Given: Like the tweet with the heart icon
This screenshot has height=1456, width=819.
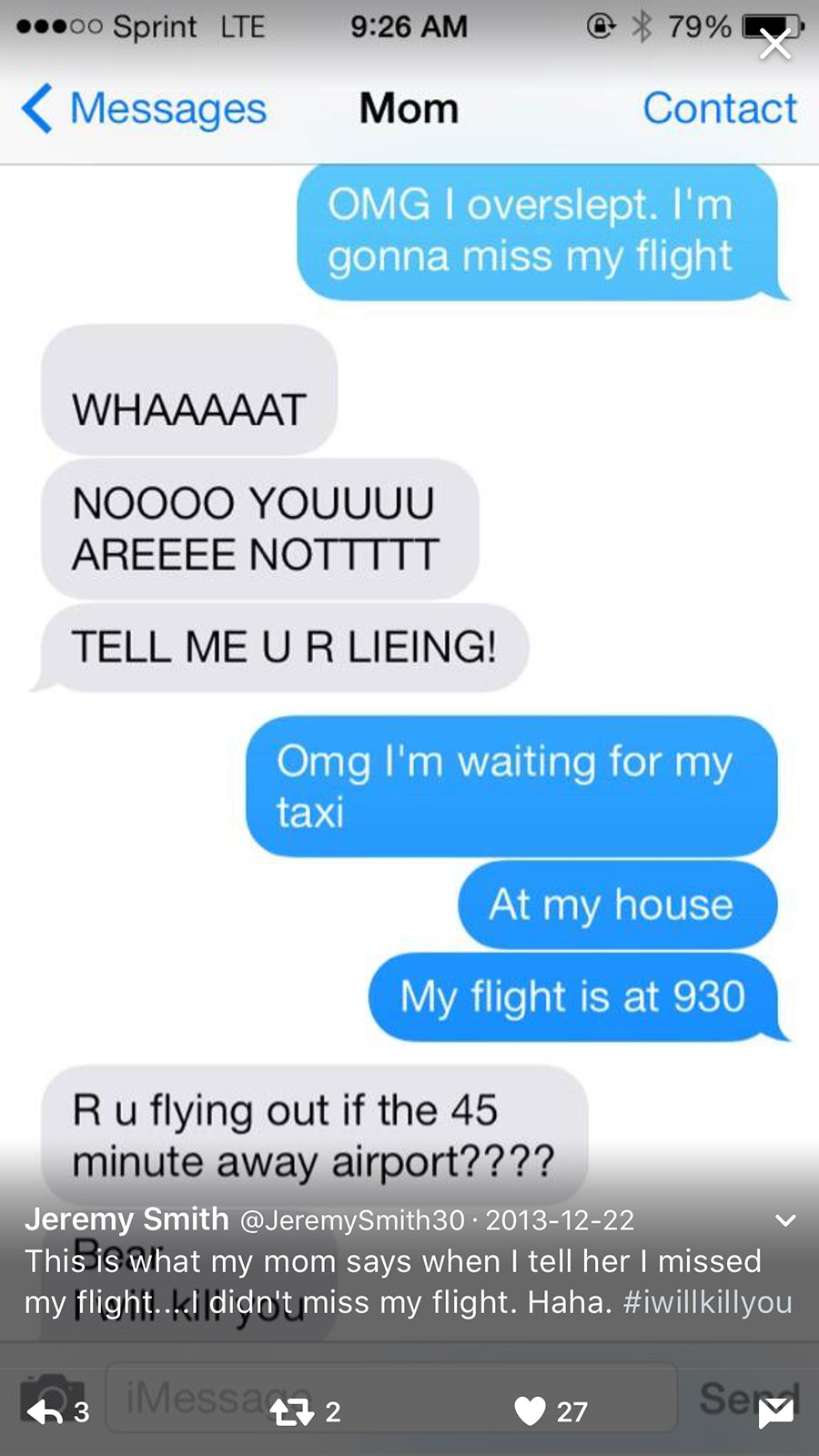Looking at the screenshot, I should click(x=530, y=1411).
